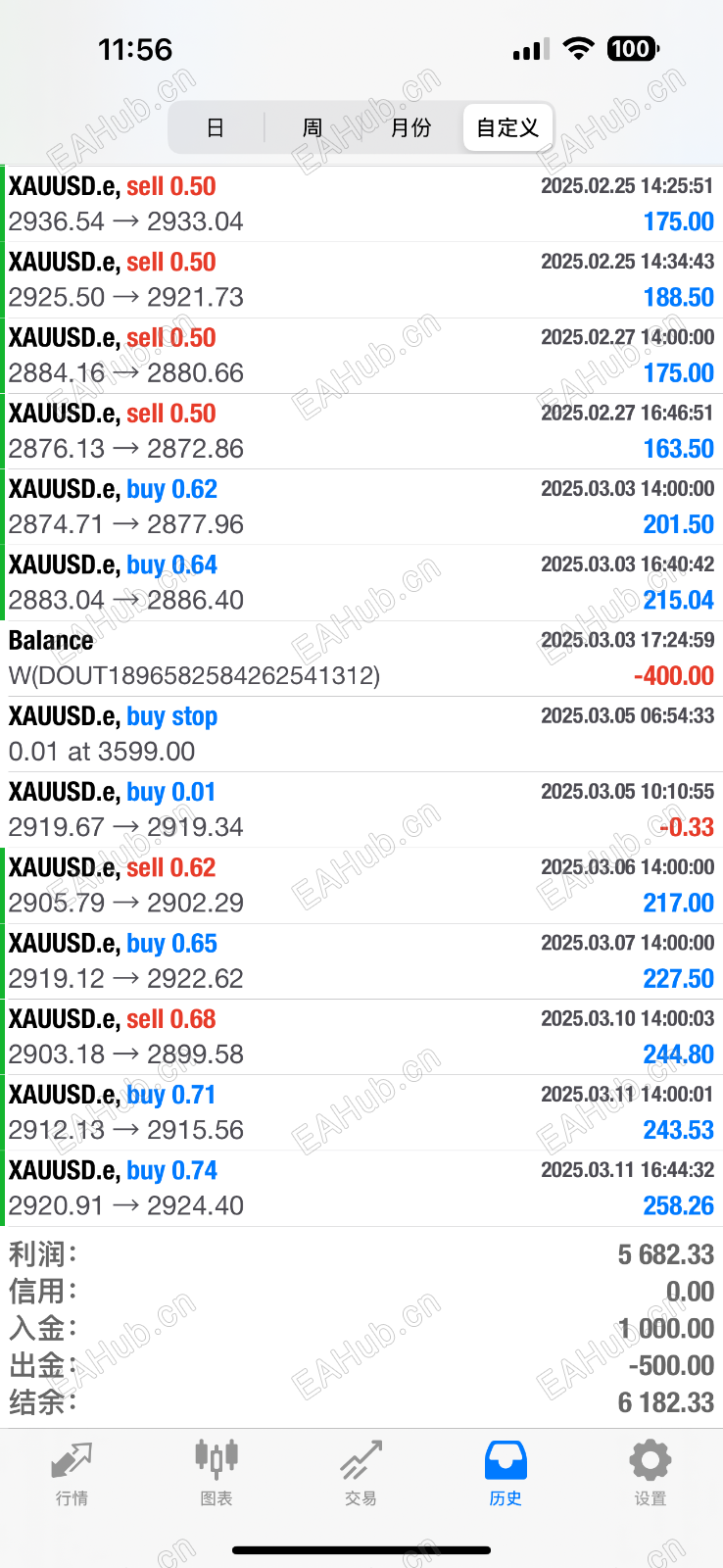Image resolution: width=723 pixels, height=1568 pixels.
Task: Open the buy 0.71 trade details
Action: pos(361,1112)
